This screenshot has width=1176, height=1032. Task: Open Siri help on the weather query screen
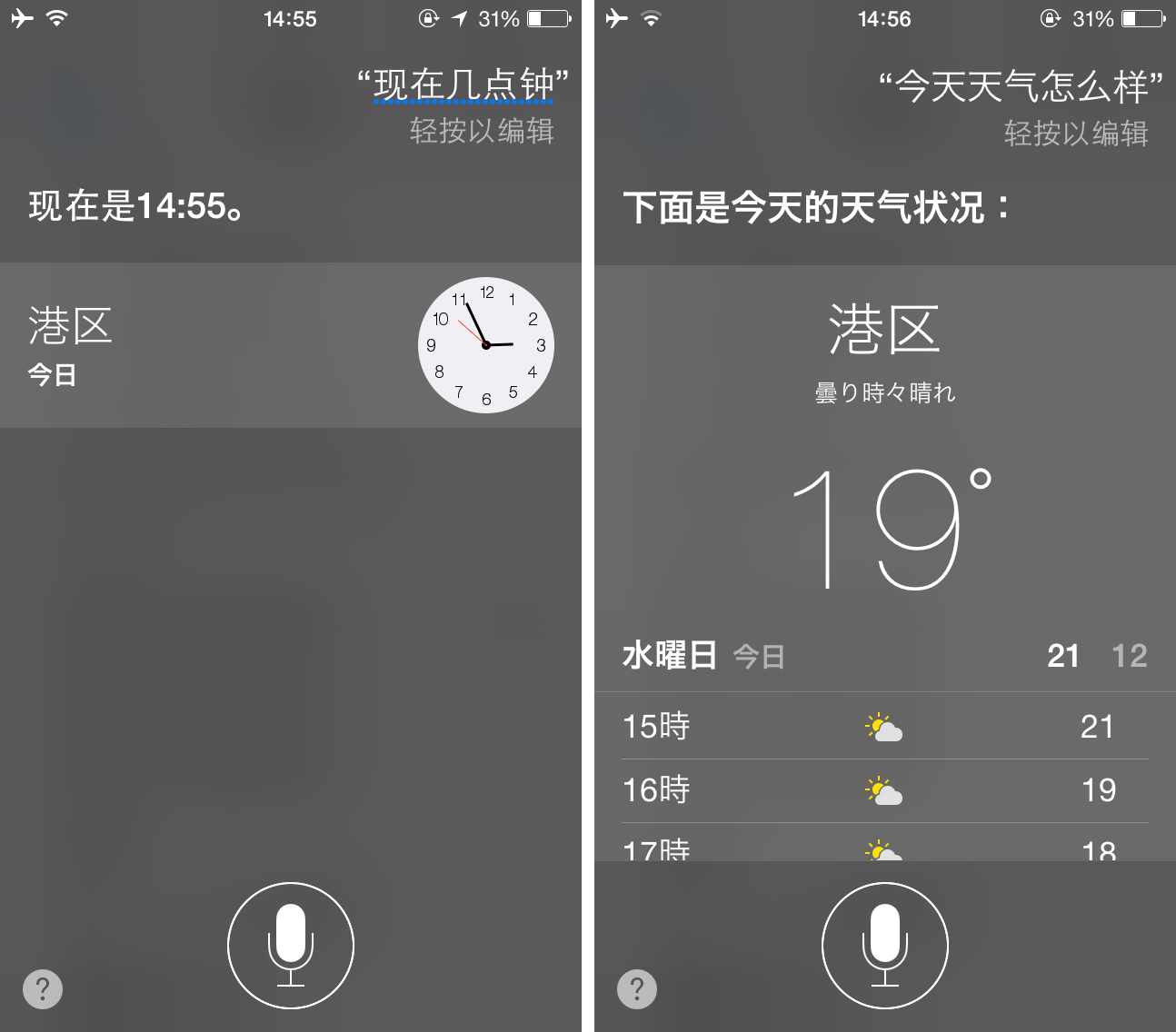636,988
